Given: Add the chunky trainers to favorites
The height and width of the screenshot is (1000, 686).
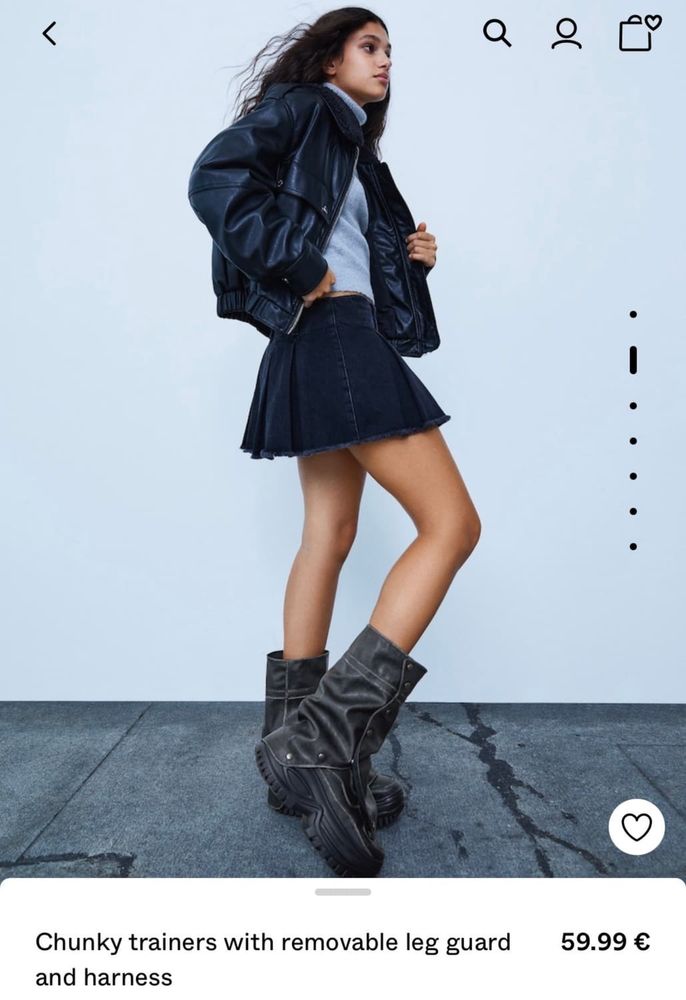Looking at the screenshot, I should (636, 827).
